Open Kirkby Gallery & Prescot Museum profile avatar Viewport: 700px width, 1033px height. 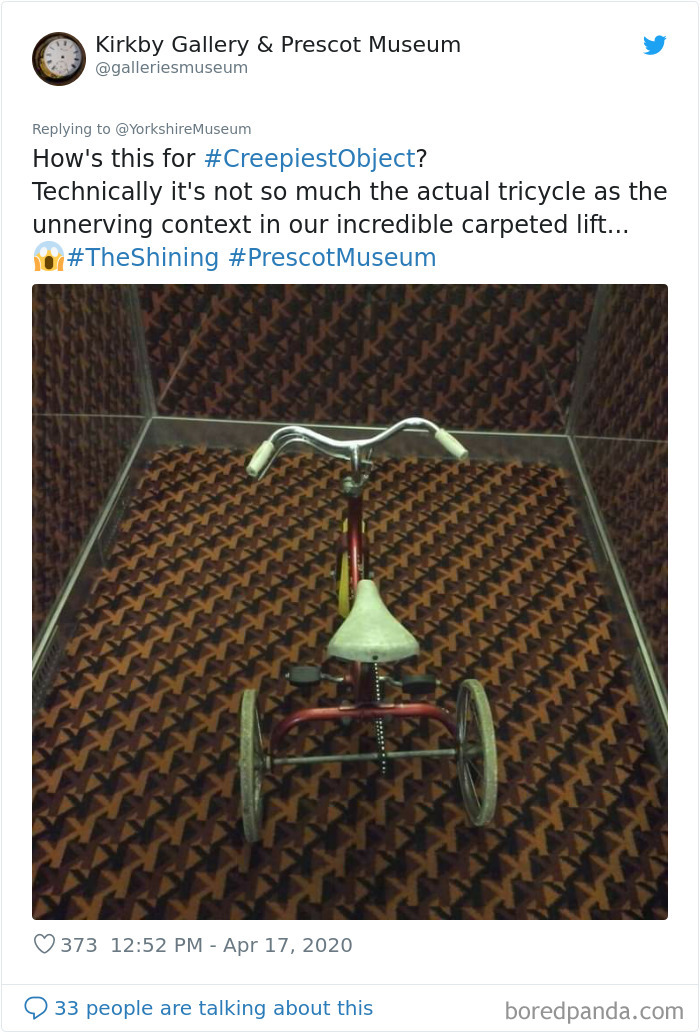pos(59,58)
